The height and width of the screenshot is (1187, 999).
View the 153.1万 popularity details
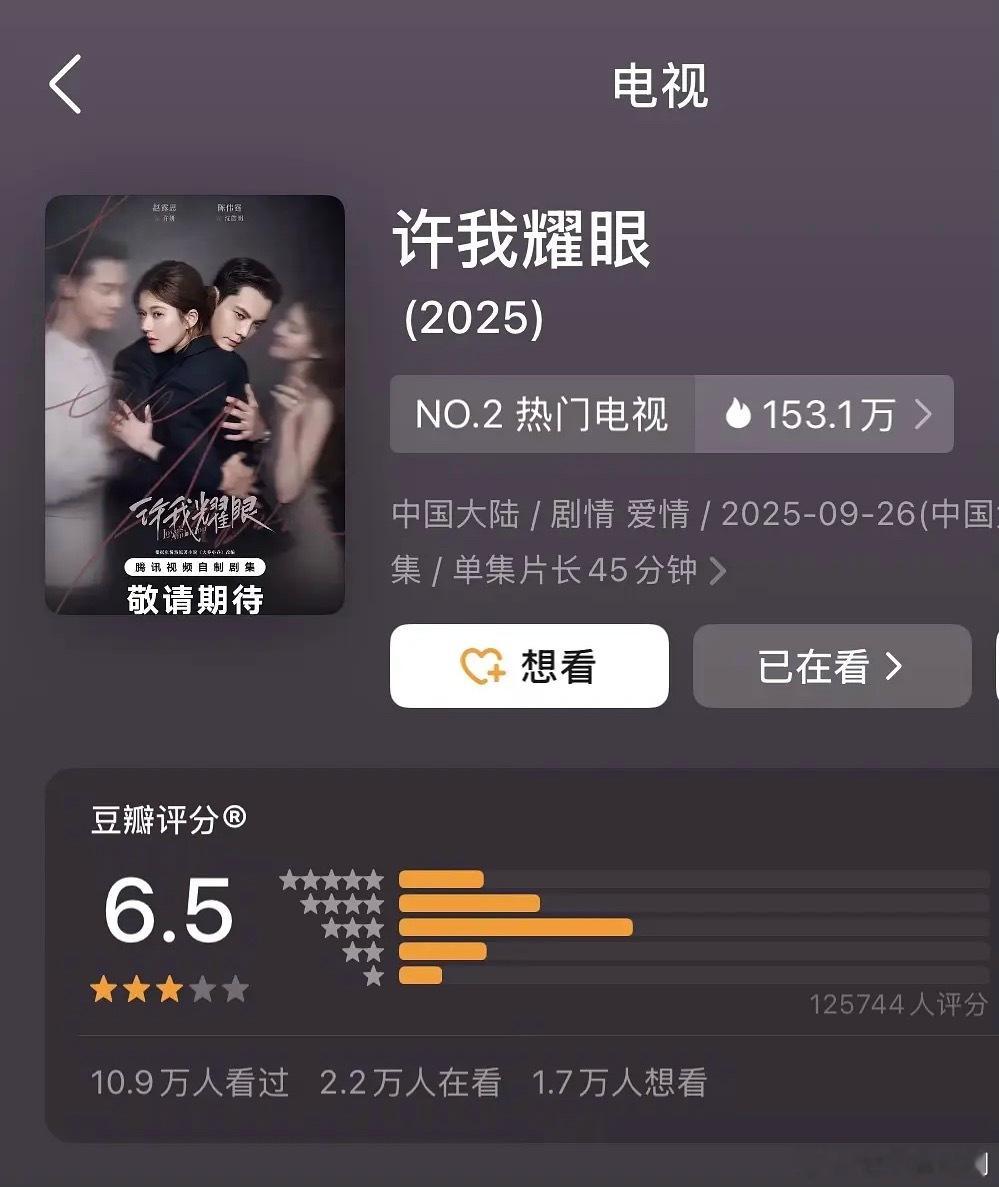pos(824,414)
